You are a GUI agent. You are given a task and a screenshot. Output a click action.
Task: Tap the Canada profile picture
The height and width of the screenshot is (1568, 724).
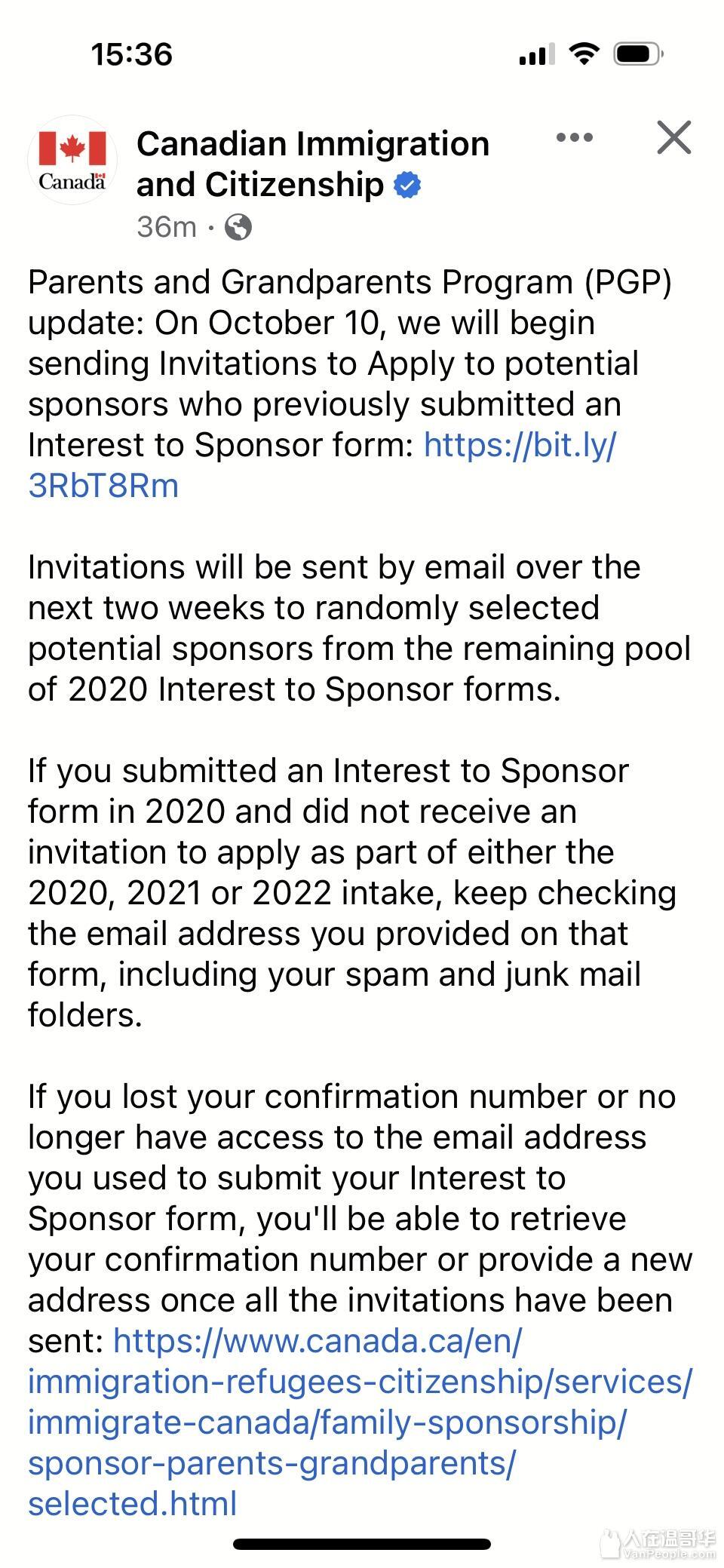coord(72,160)
